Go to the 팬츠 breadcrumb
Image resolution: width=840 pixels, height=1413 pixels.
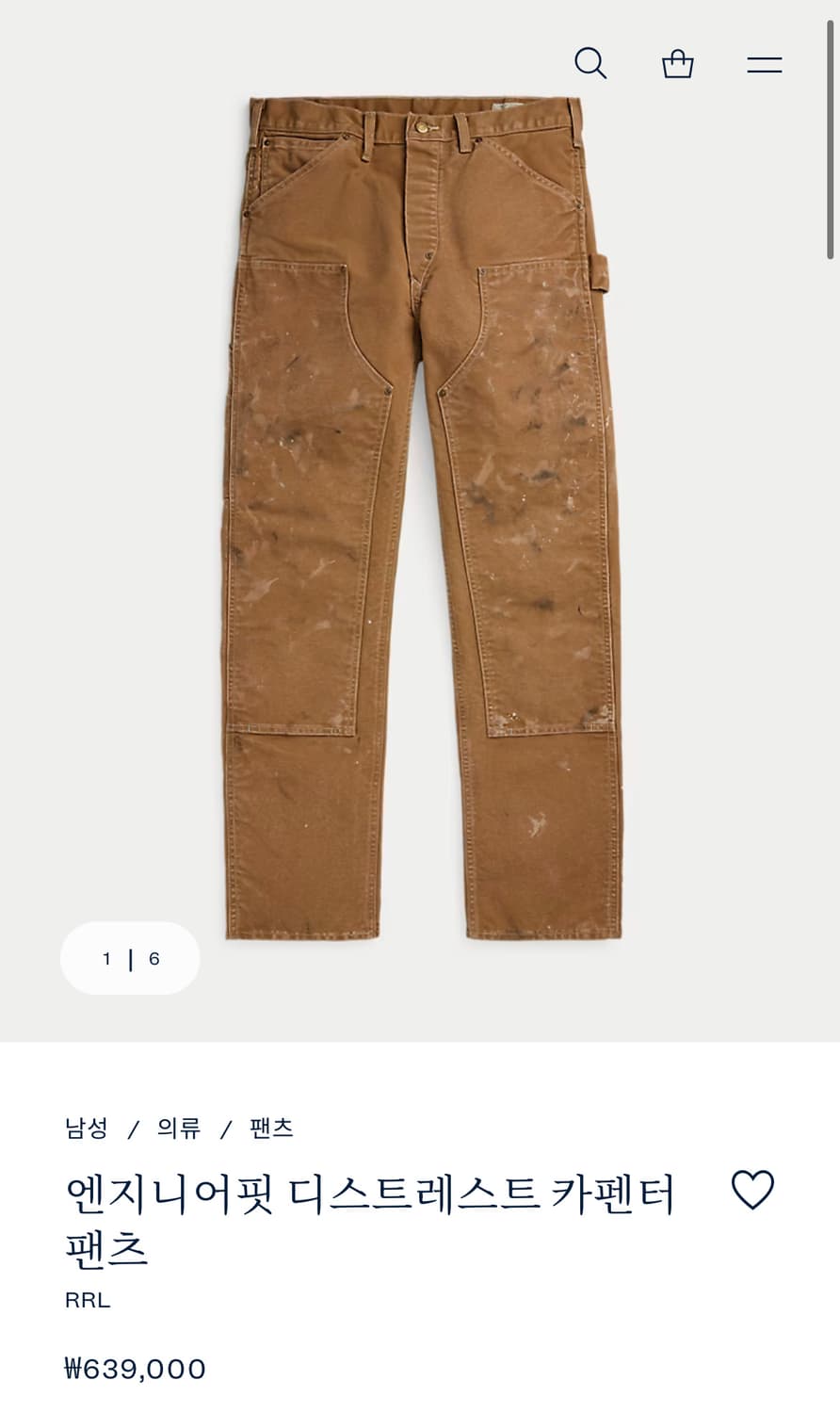pos(270,1127)
